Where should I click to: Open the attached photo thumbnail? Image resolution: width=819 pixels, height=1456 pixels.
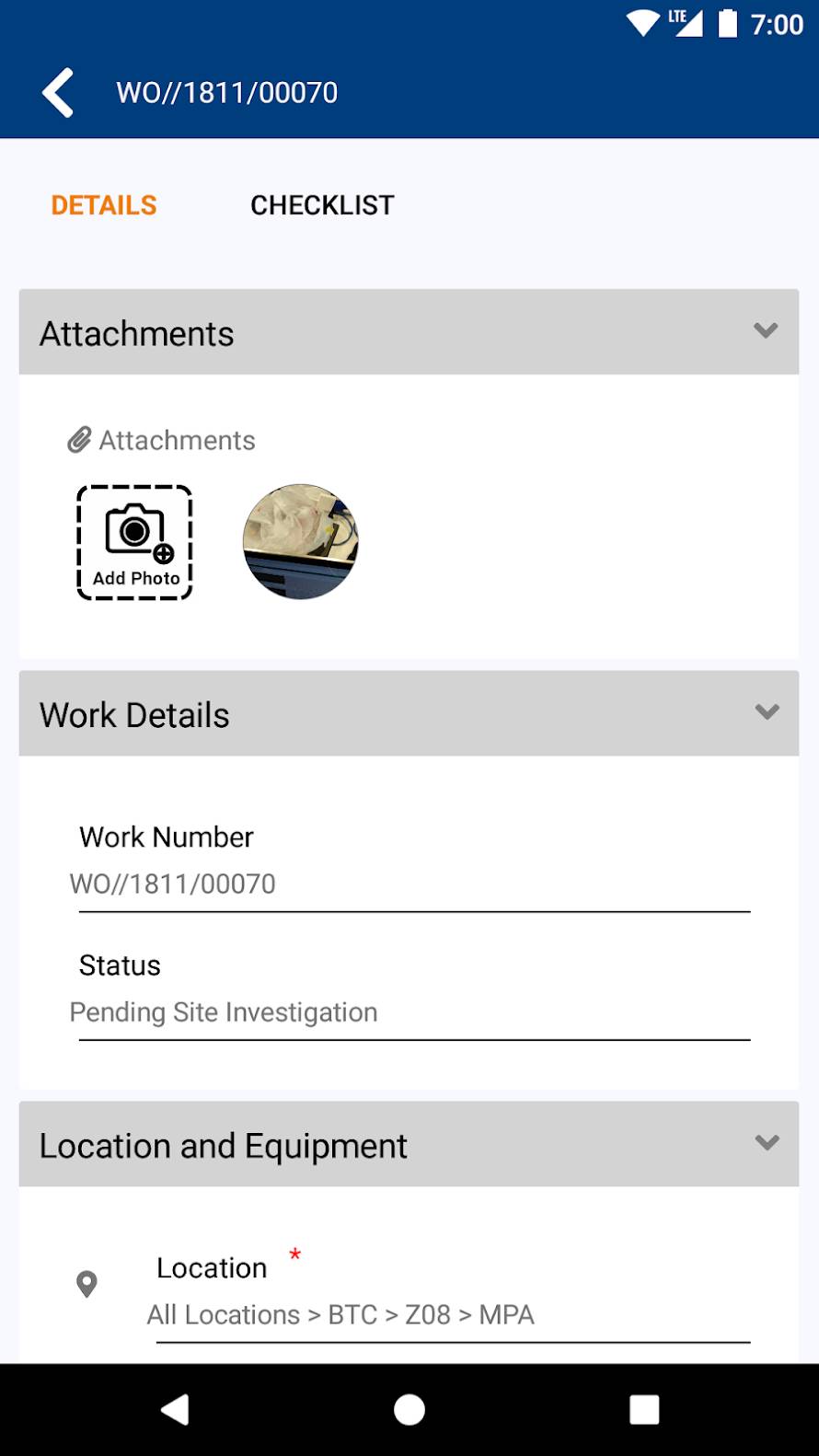[300, 542]
